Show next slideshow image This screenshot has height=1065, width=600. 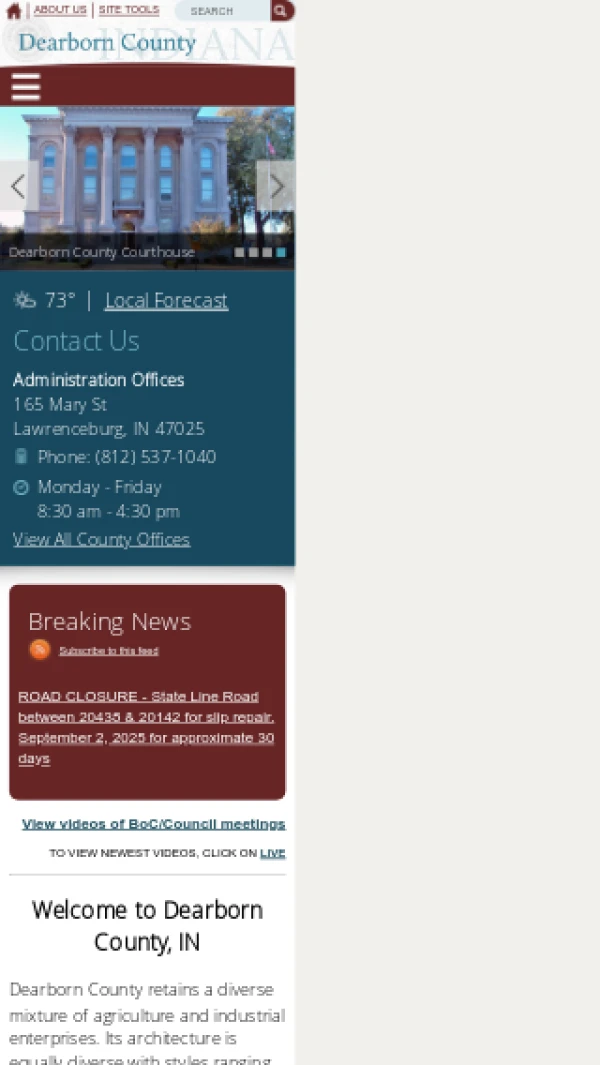click(x=276, y=186)
